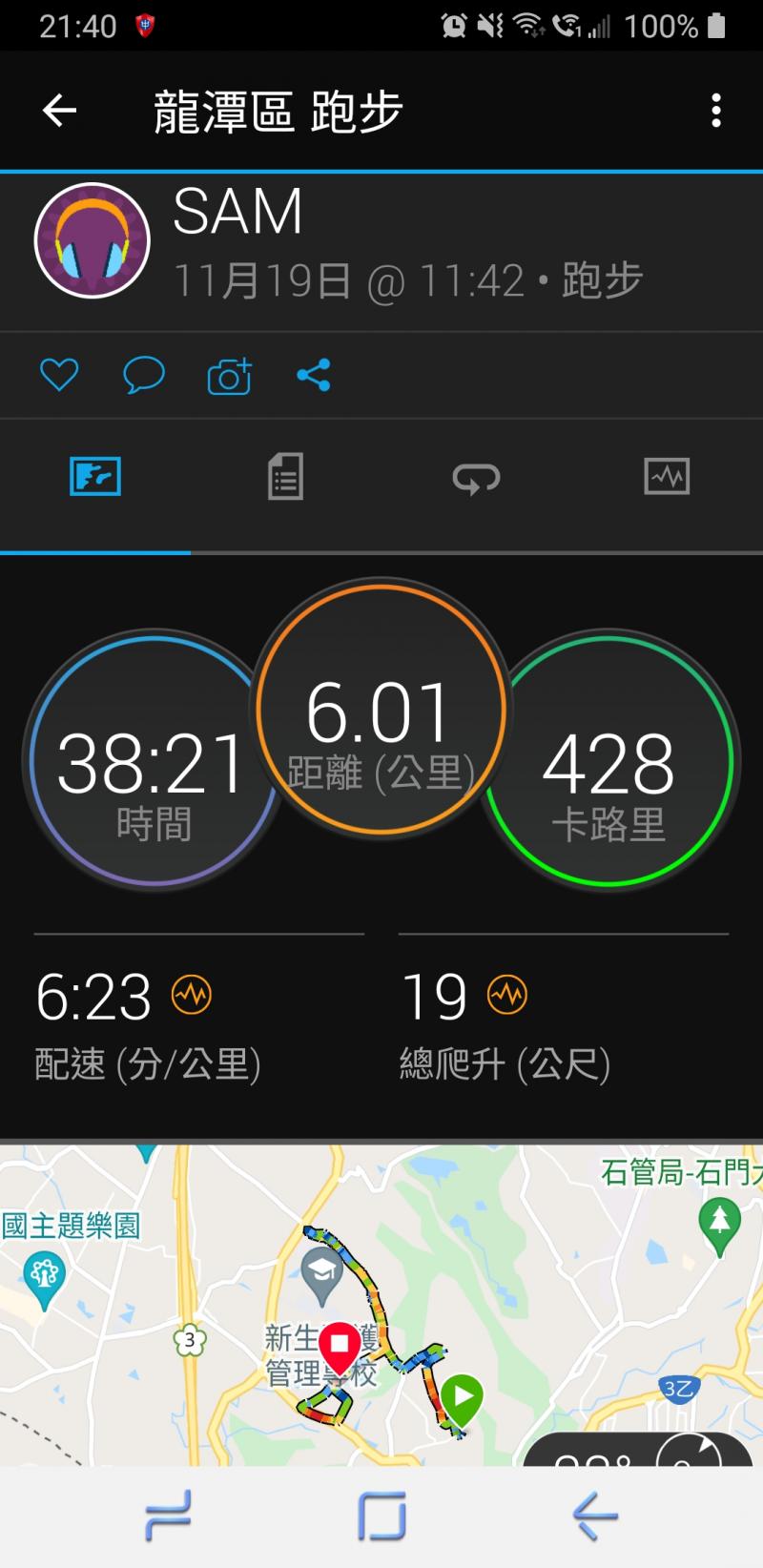Switch to the overview summary tab
Screen dimensions: 763x1568
[95, 476]
